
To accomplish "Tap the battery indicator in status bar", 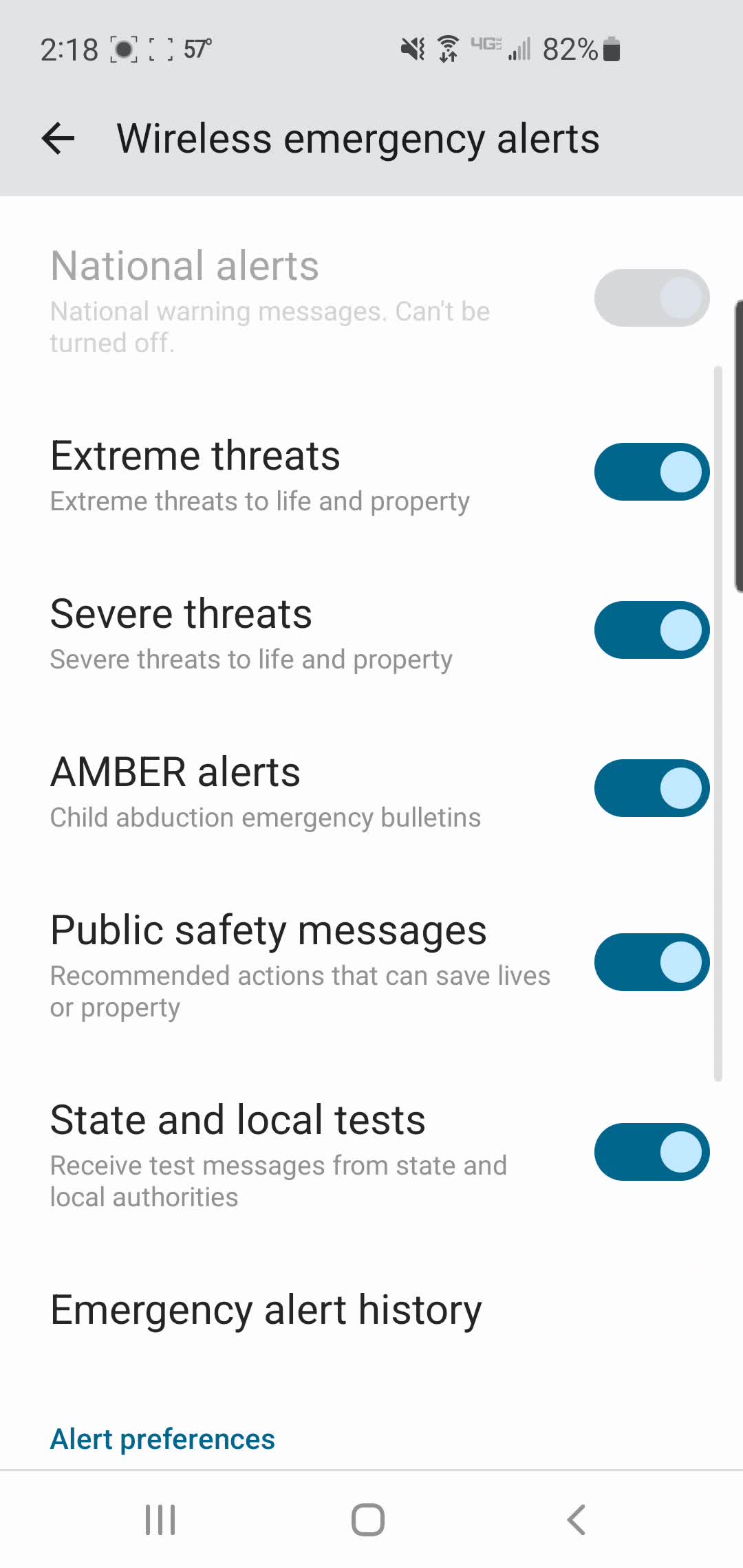I will point(610,48).
